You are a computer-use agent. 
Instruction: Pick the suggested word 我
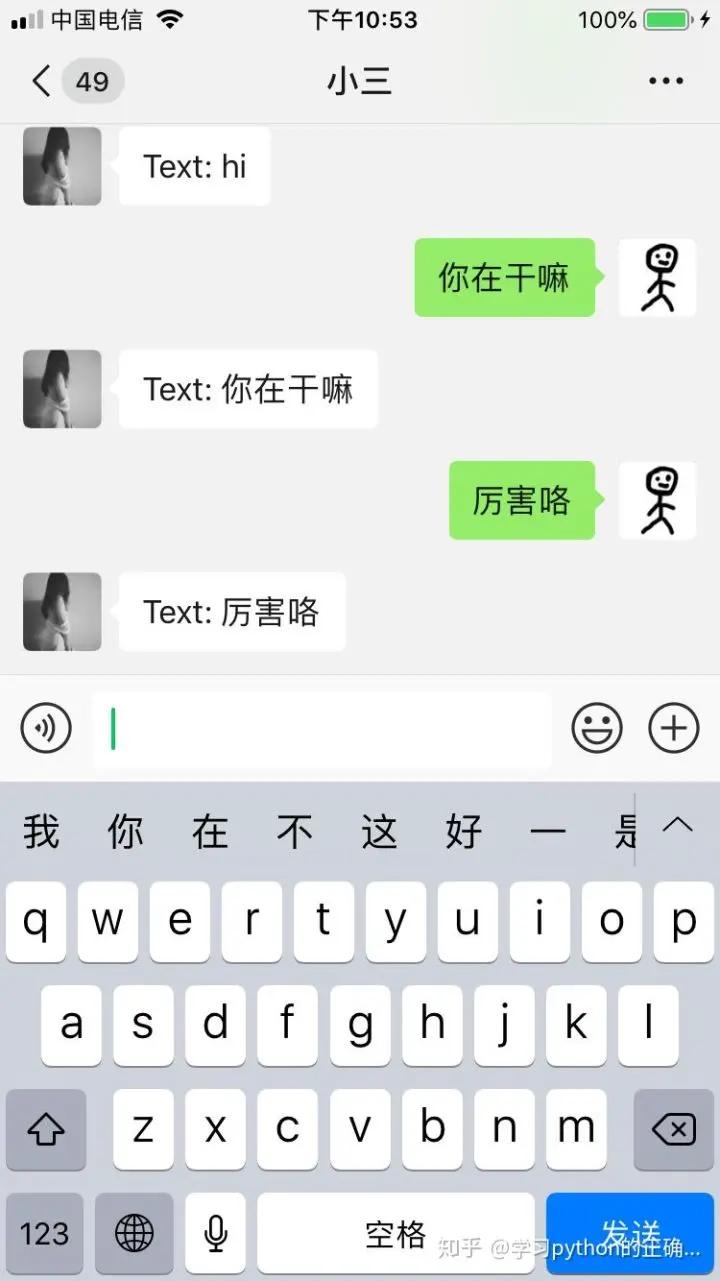click(42, 831)
